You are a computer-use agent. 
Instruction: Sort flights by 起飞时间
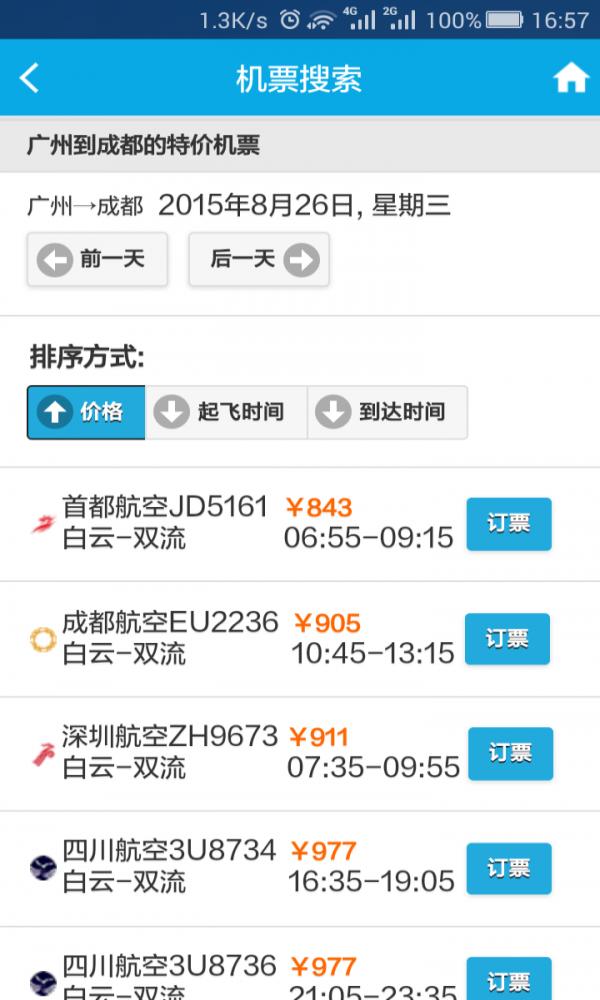[226, 412]
